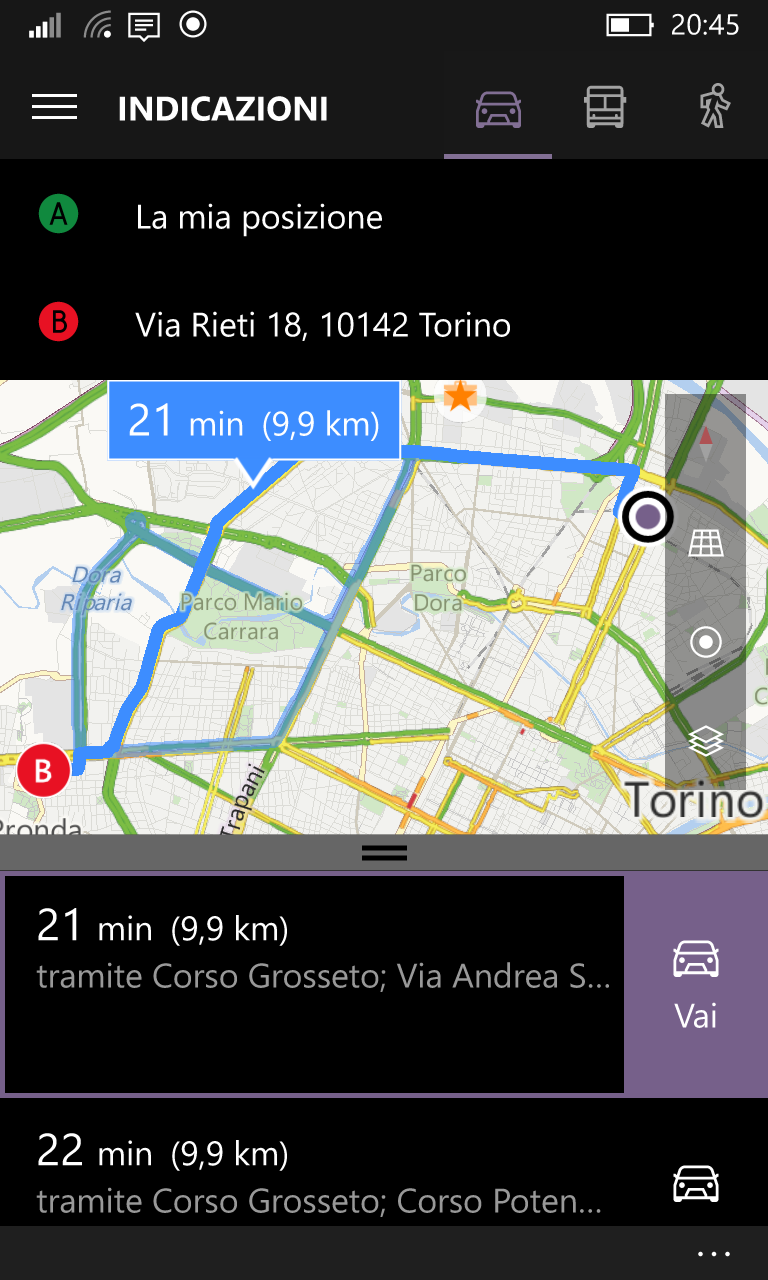Open the hamburger navigation menu
This screenshot has height=1280, width=768.
(x=54, y=108)
